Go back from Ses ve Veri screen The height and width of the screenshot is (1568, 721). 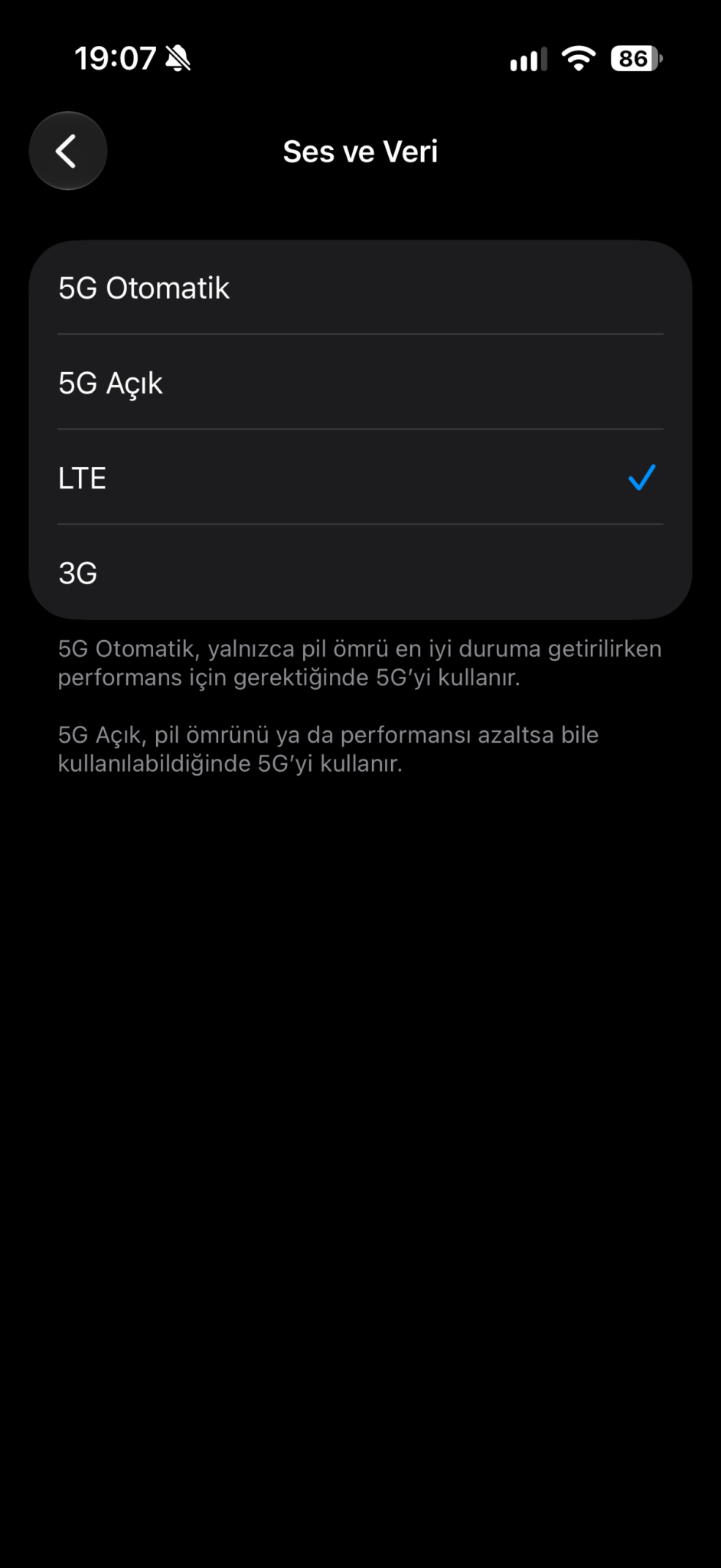[68, 151]
